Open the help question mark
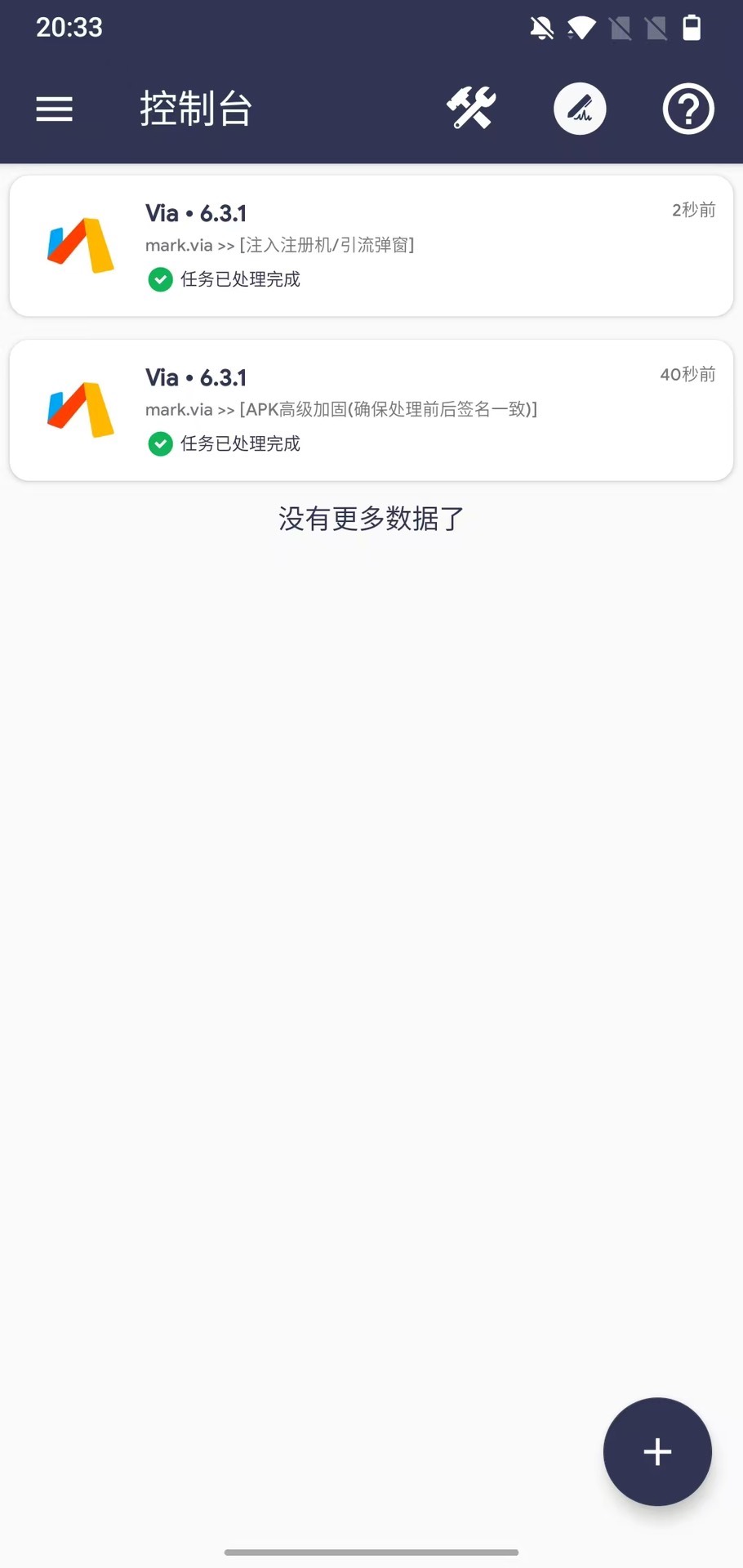Screen dimensions: 743x1568 (688, 109)
